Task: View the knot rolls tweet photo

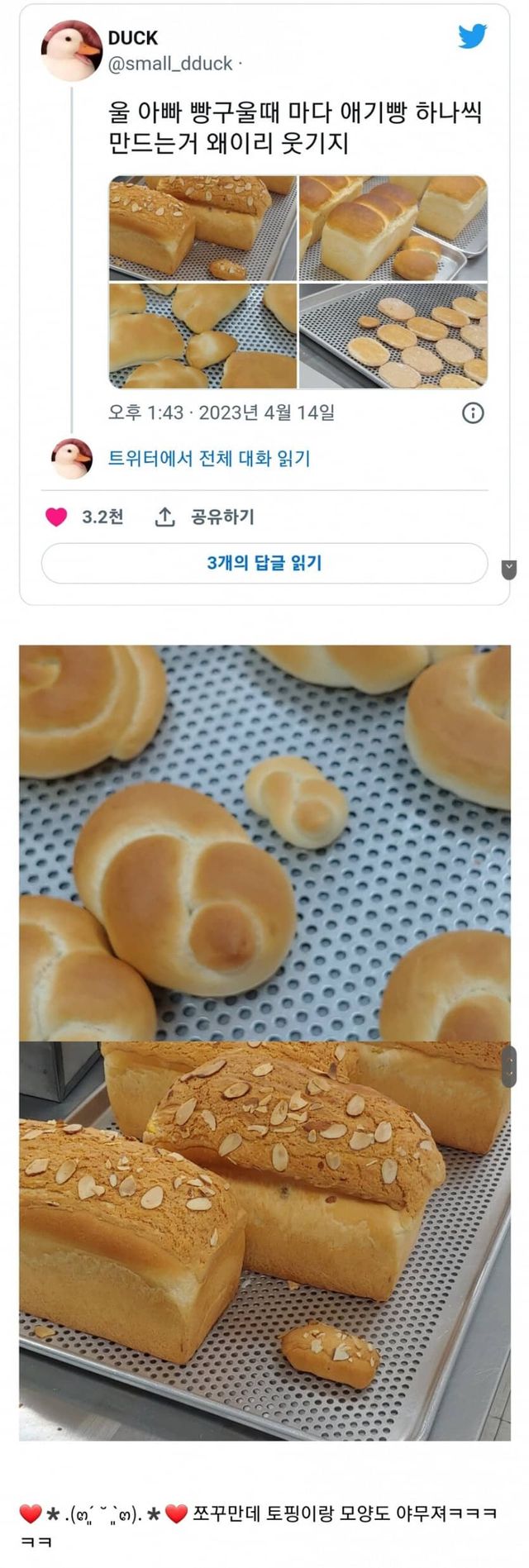Action: coord(203,336)
